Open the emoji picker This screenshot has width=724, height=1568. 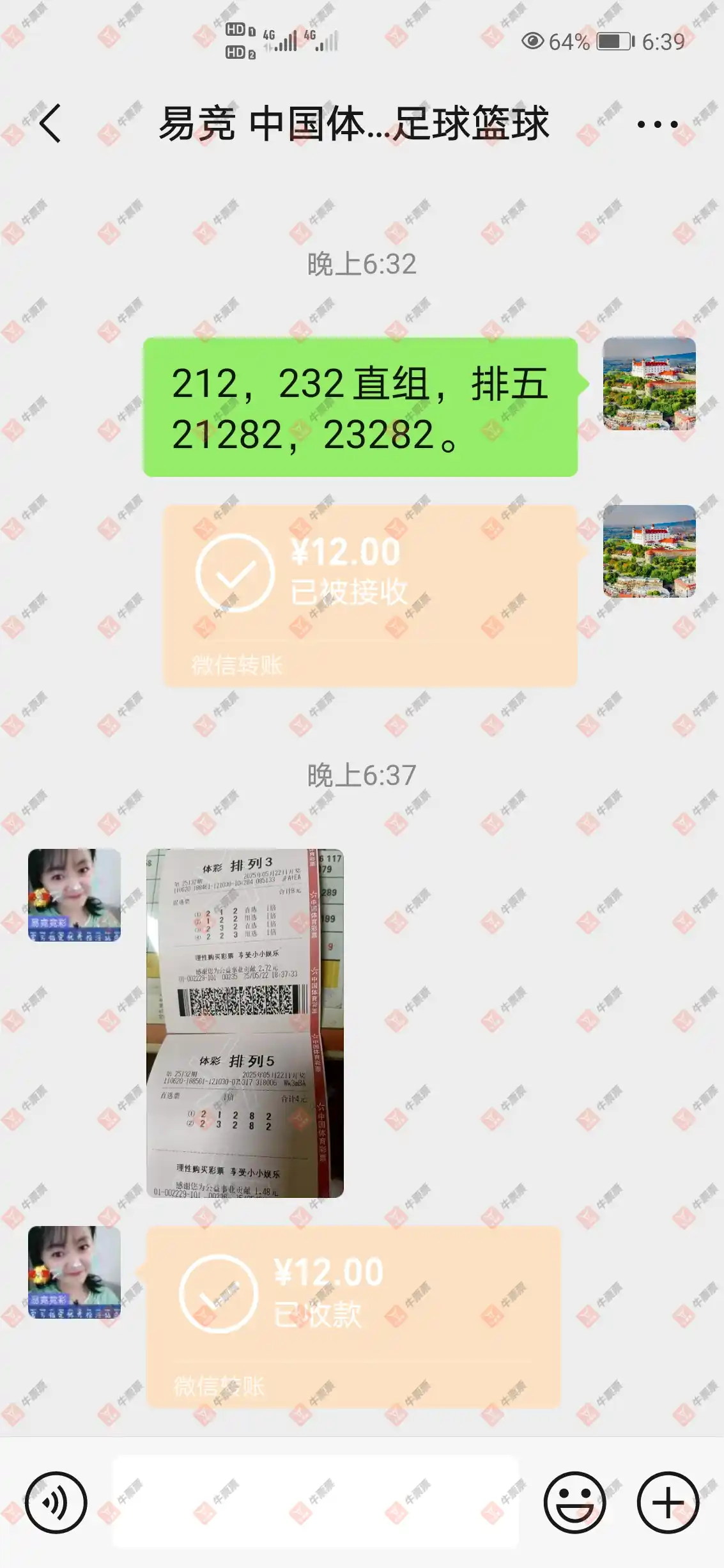[574, 1502]
